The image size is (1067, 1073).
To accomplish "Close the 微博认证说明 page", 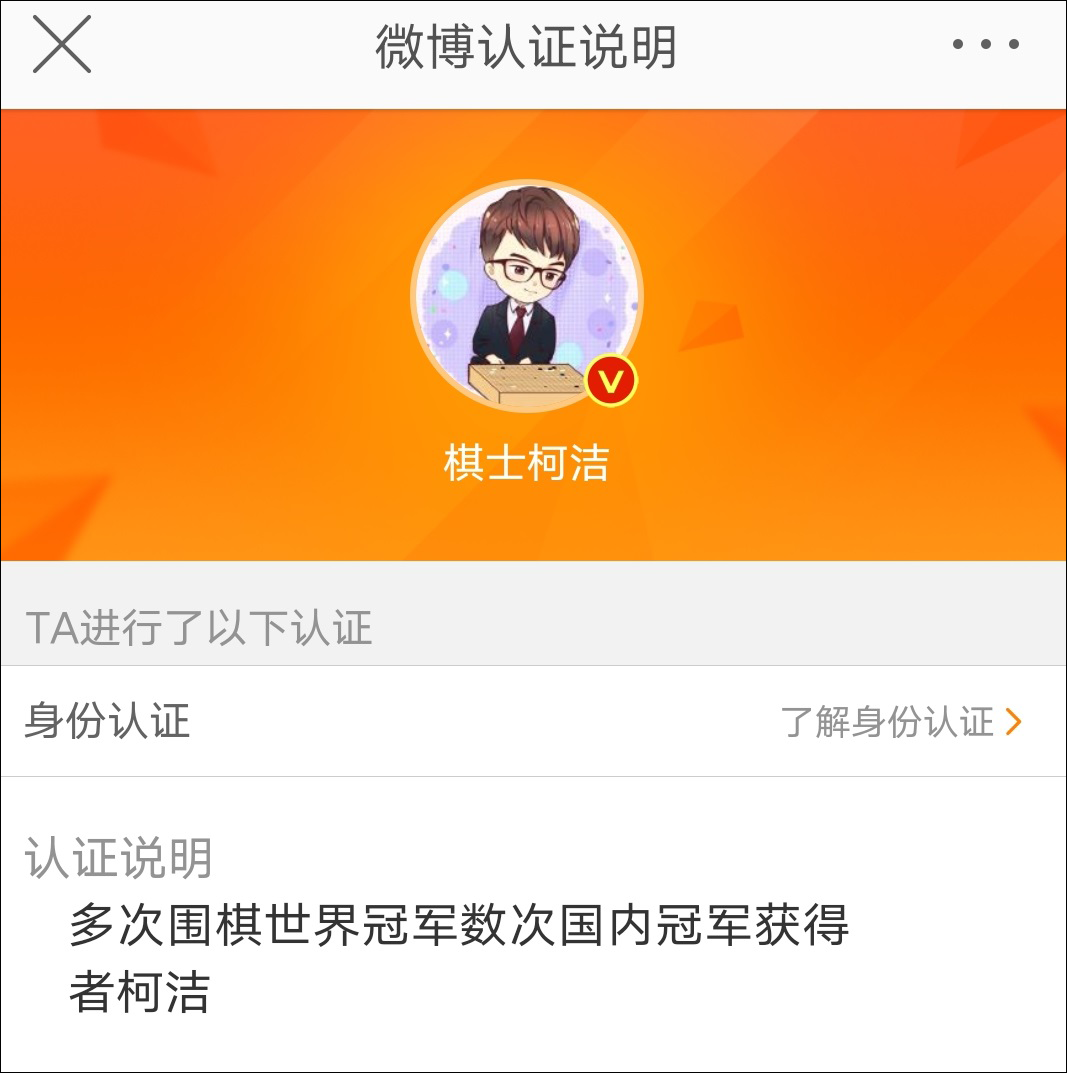I will tap(62, 45).
